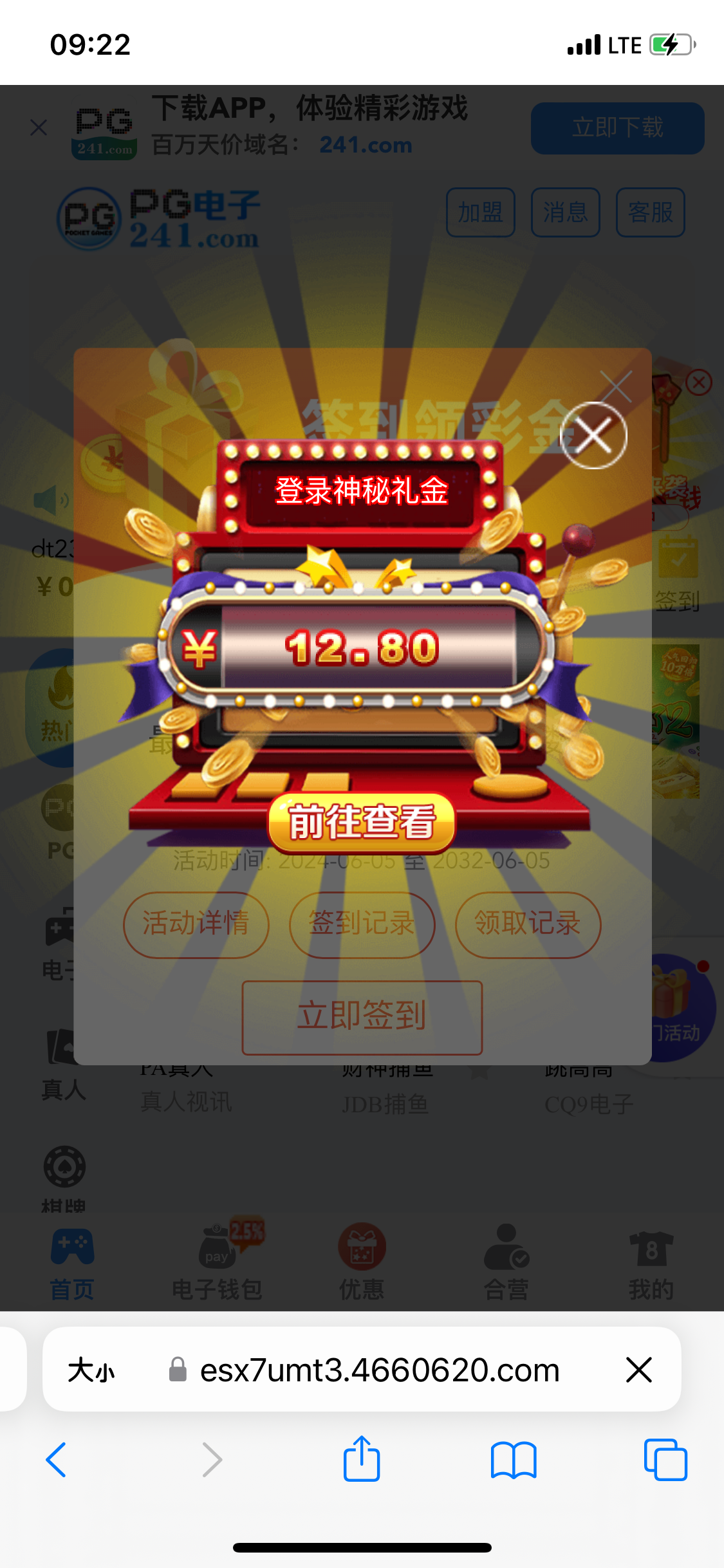The width and height of the screenshot is (724, 1568).
Task: Open the 大小 page settings
Action: point(91,1369)
